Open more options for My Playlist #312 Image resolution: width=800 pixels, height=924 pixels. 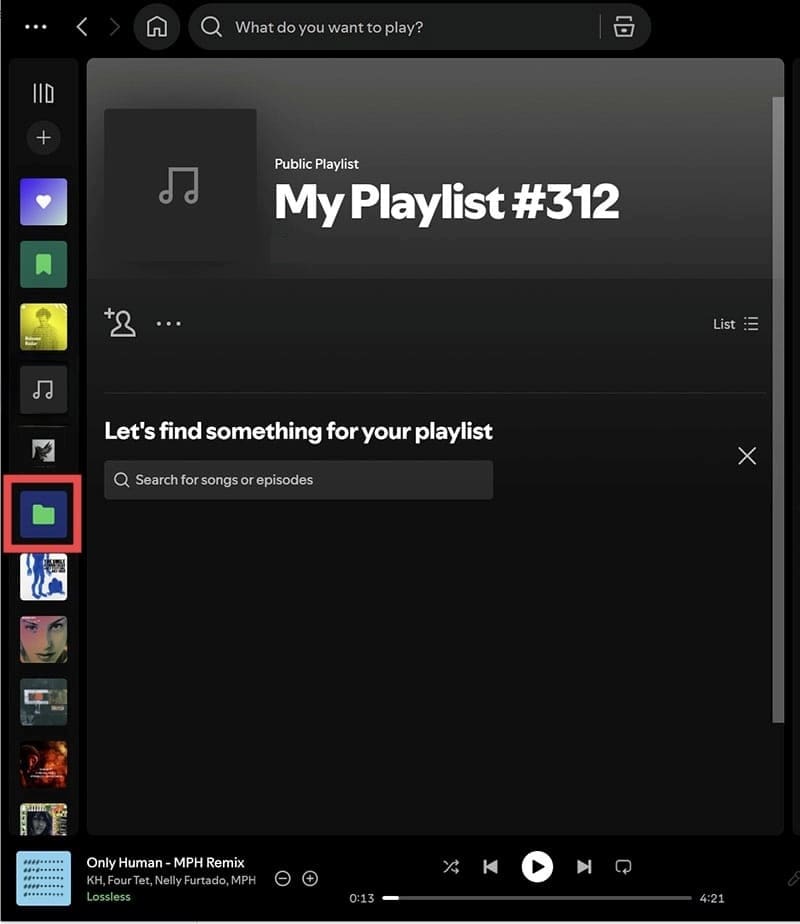tap(169, 323)
